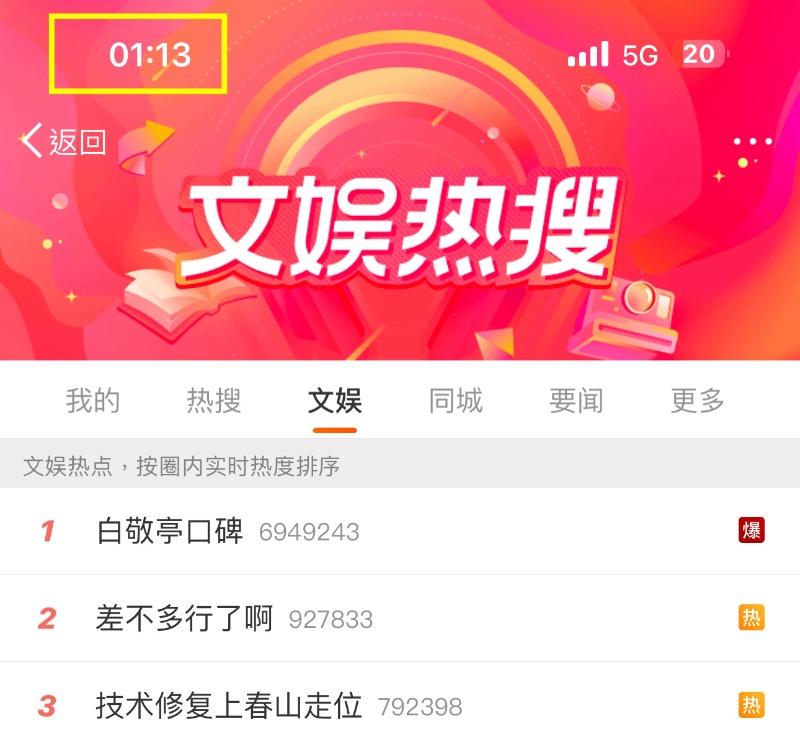Image resolution: width=800 pixels, height=747 pixels.
Task: Switch to the 我的 tab
Action: 93,402
